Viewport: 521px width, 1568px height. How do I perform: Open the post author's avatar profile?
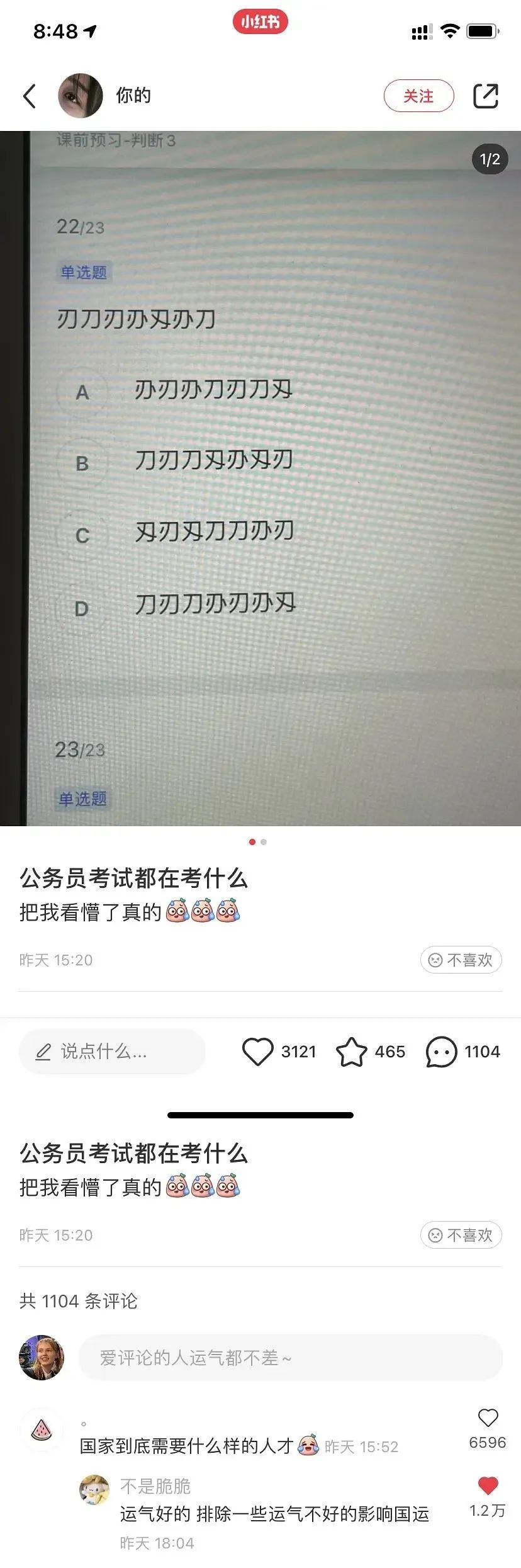[x=81, y=96]
